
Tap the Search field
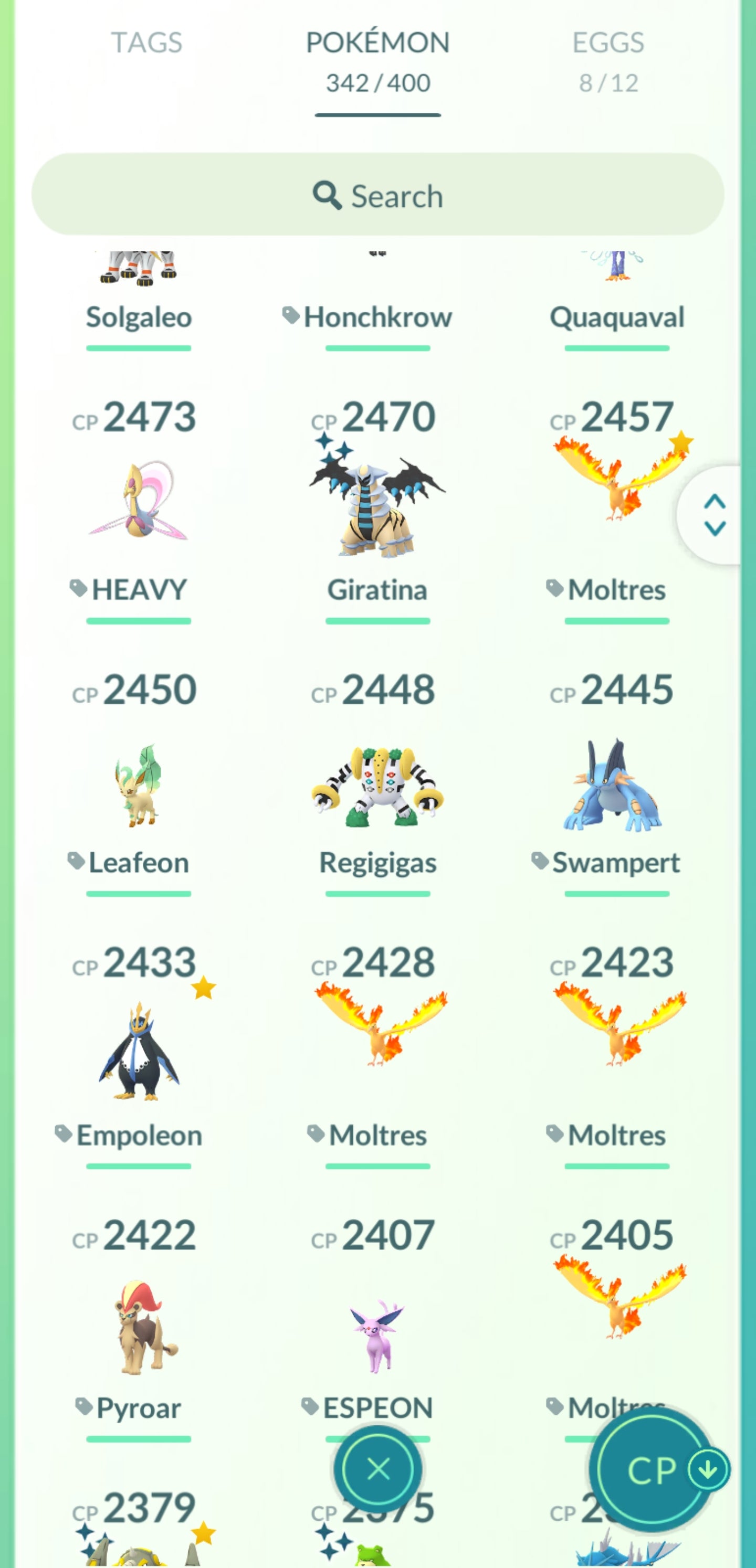tap(377, 195)
